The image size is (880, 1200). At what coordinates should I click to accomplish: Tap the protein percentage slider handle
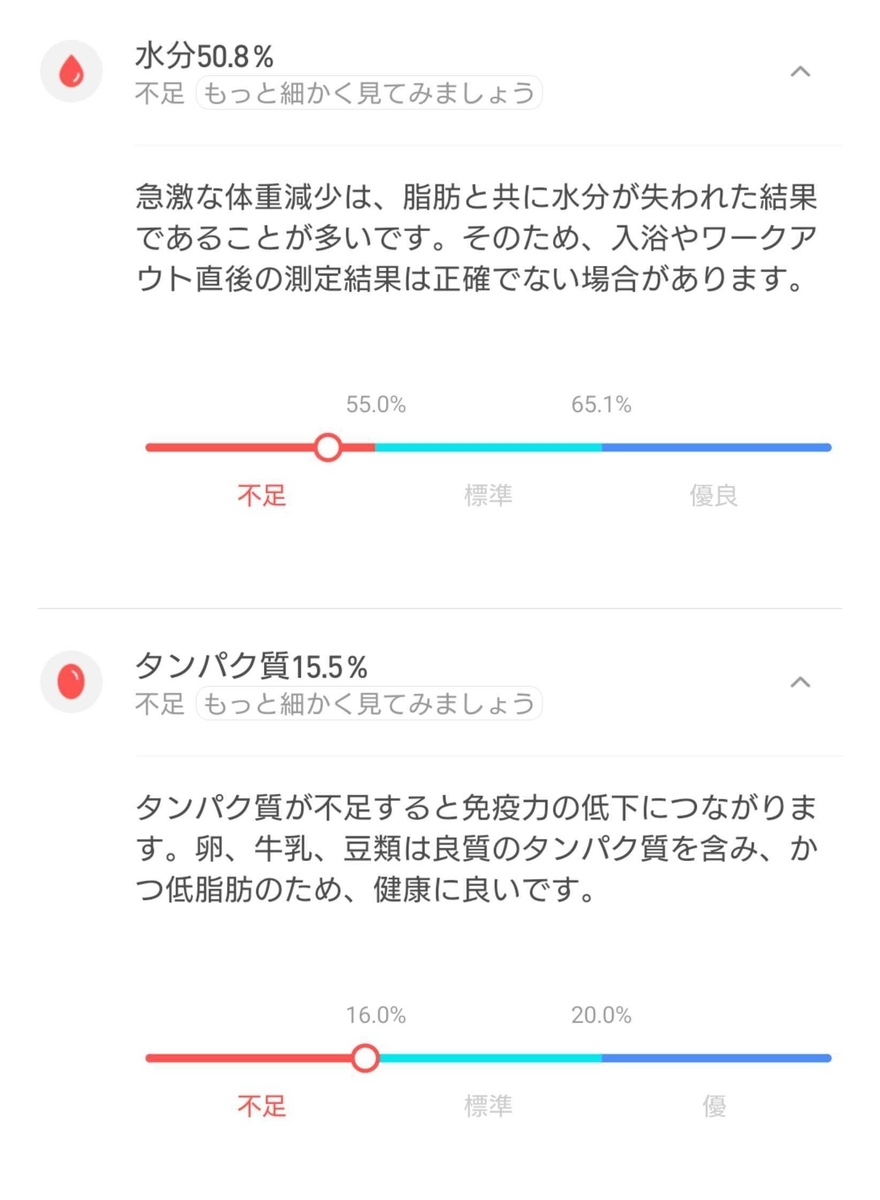pyautogui.click(x=366, y=1057)
